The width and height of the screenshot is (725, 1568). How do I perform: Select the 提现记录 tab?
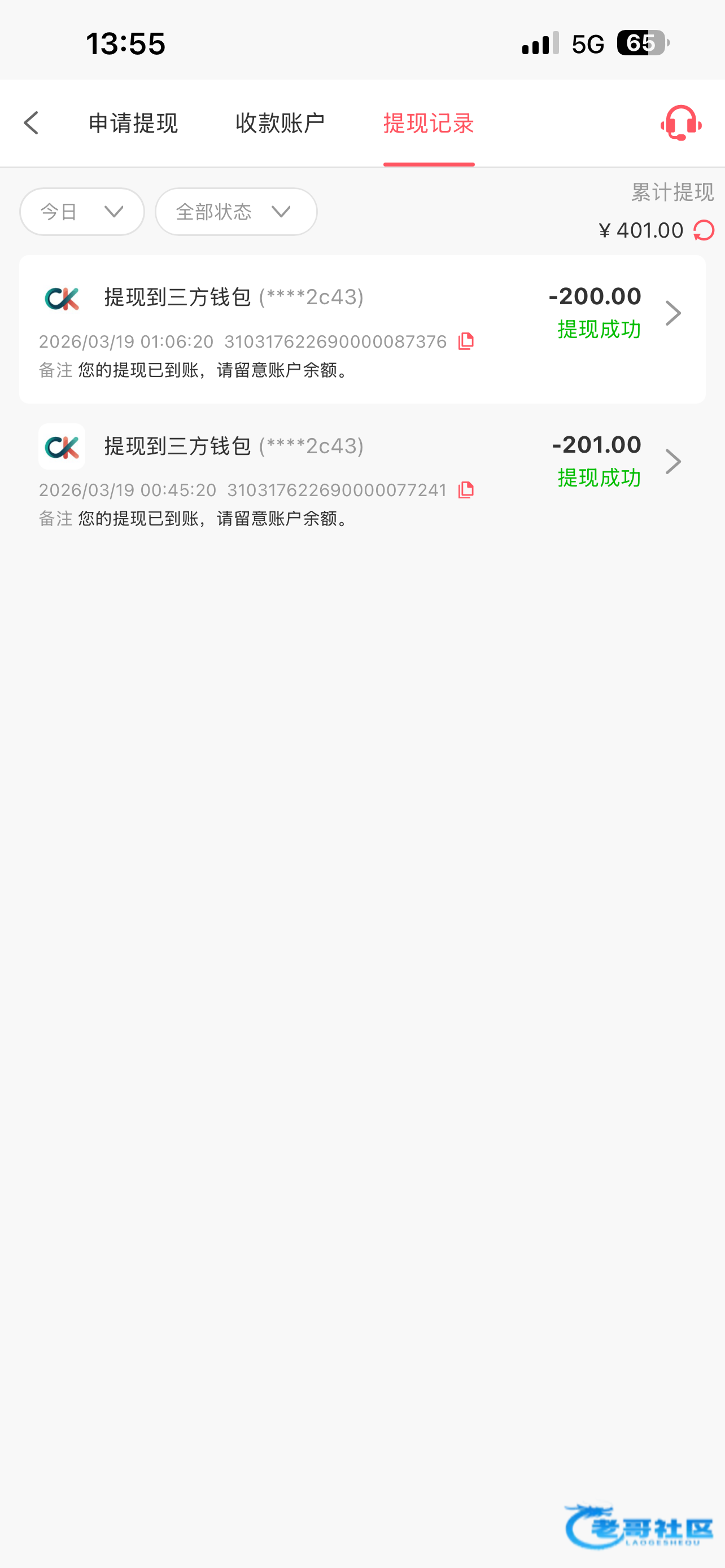click(x=429, y=124)
